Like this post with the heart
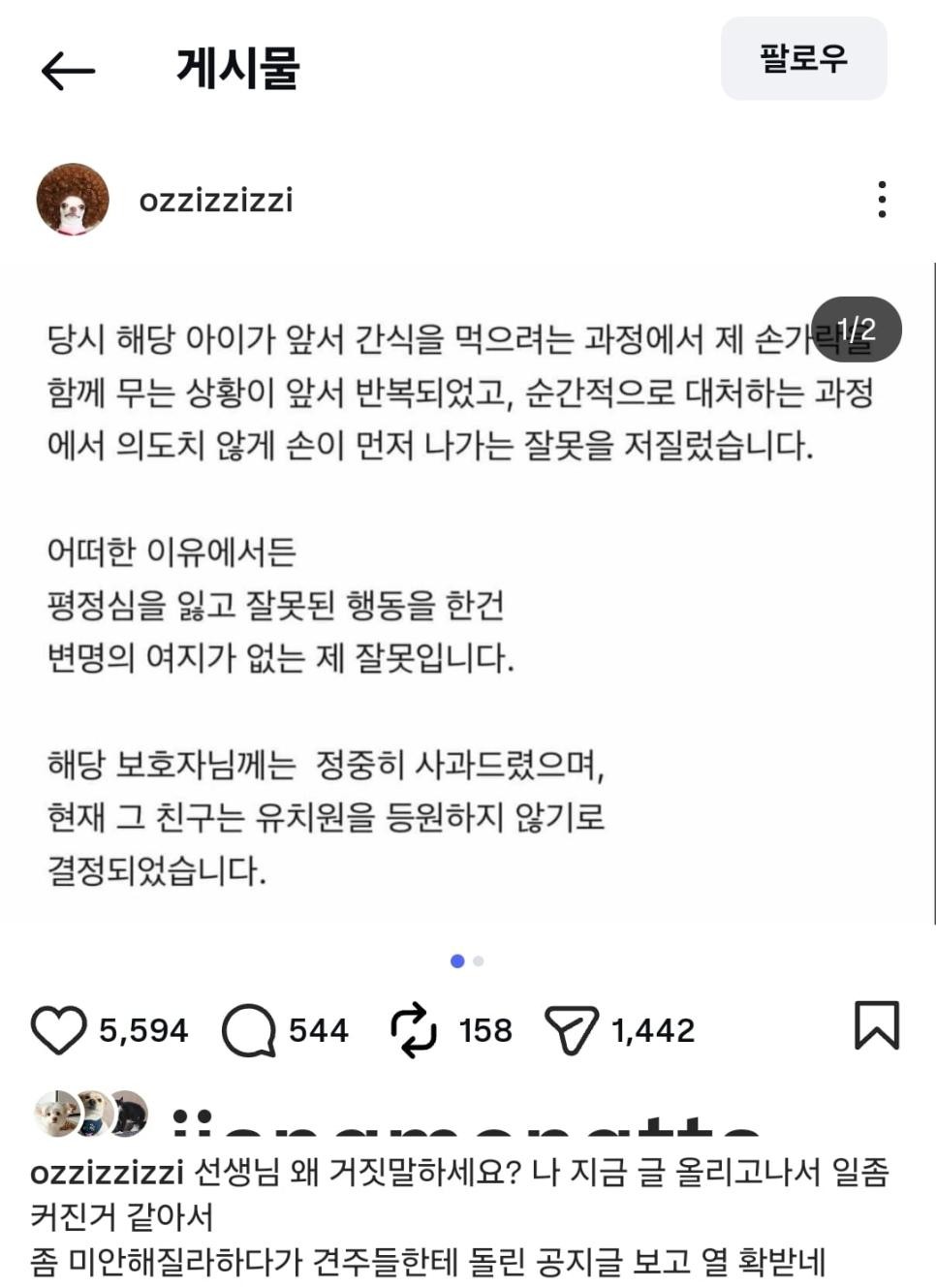This screenshot has width=936, height=1288. coord(59,1029)
